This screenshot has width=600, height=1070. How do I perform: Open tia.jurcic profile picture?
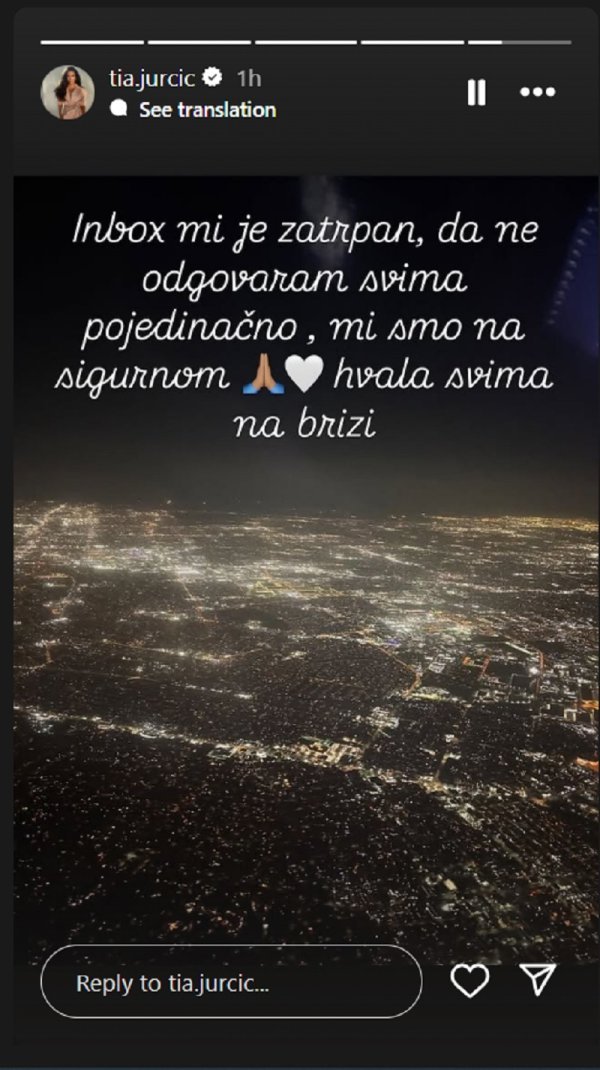[67, 92]
